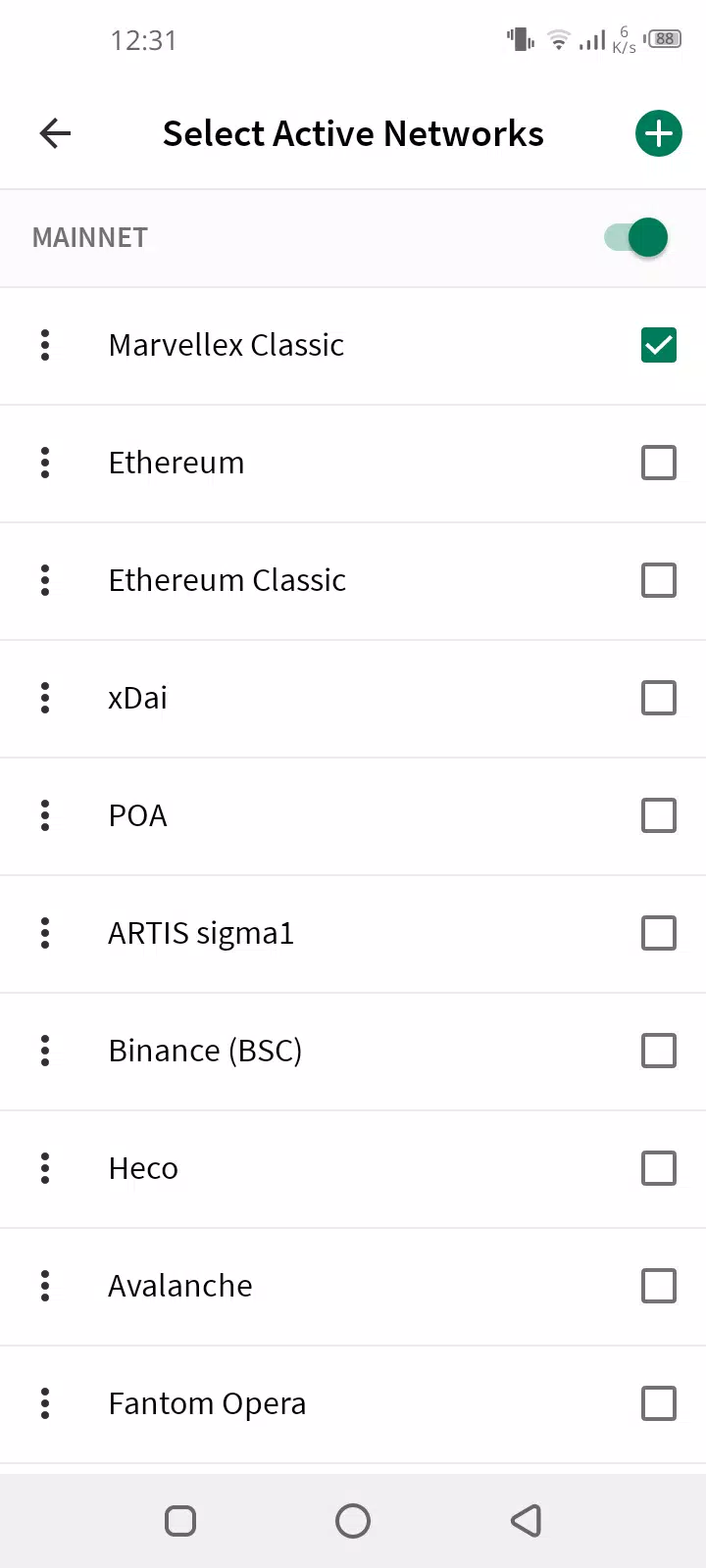The height and width of the screenshot is (1568, 706).
Task: Add a new network with the plus button
Action: tap(659, 133)
